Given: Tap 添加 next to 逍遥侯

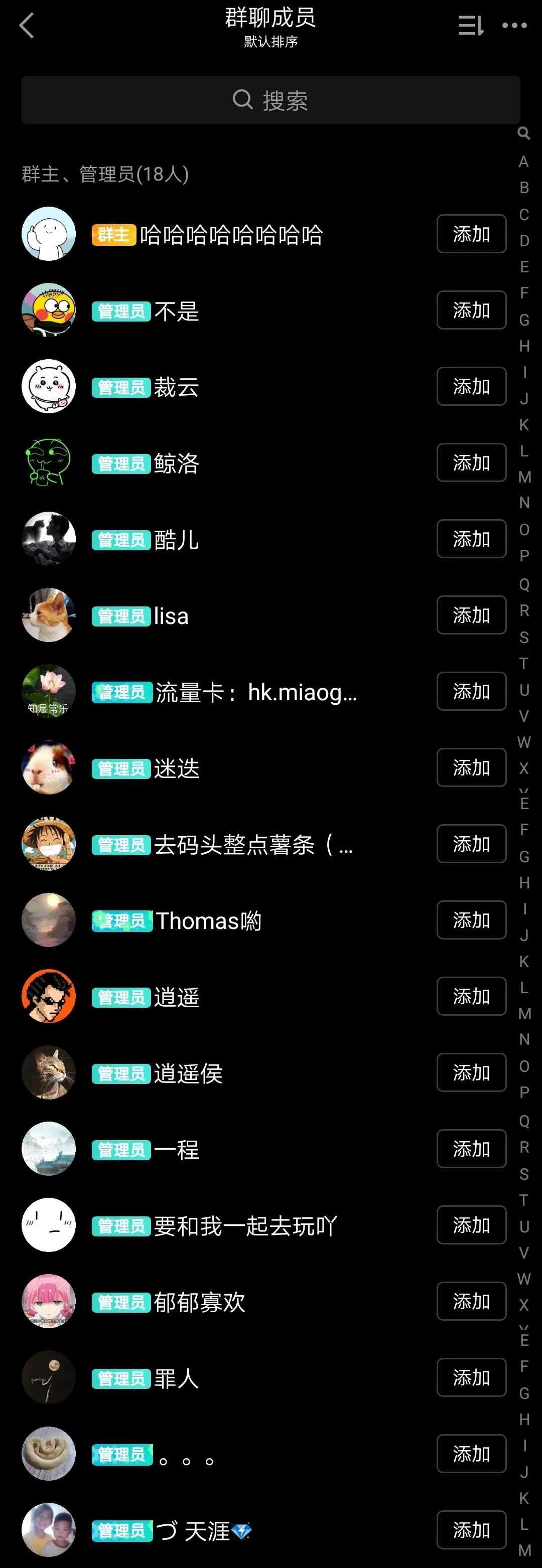Looking at the screenshot, I should [x=471, y=1072].
